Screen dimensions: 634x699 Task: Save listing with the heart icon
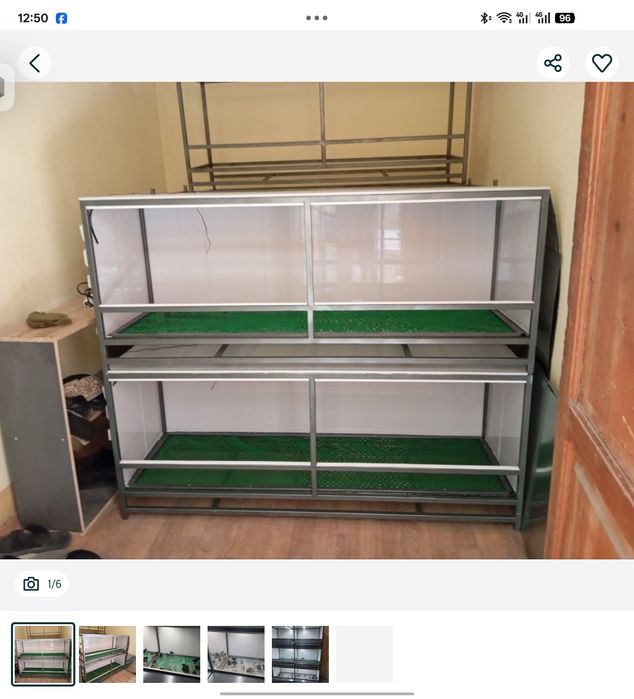[x=602, y=63]
